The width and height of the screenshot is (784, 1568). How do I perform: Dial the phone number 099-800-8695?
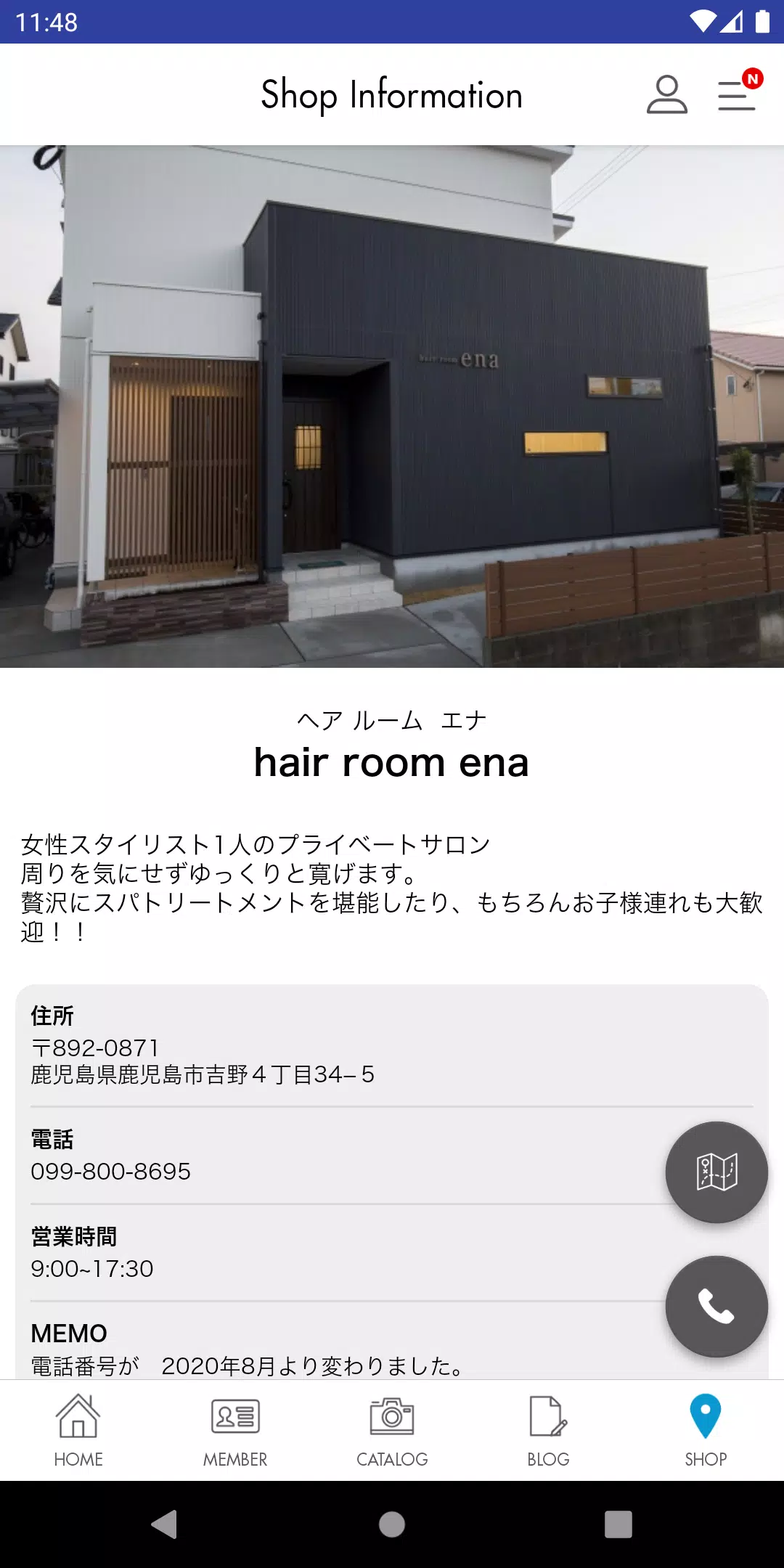tap(110, 1172)
